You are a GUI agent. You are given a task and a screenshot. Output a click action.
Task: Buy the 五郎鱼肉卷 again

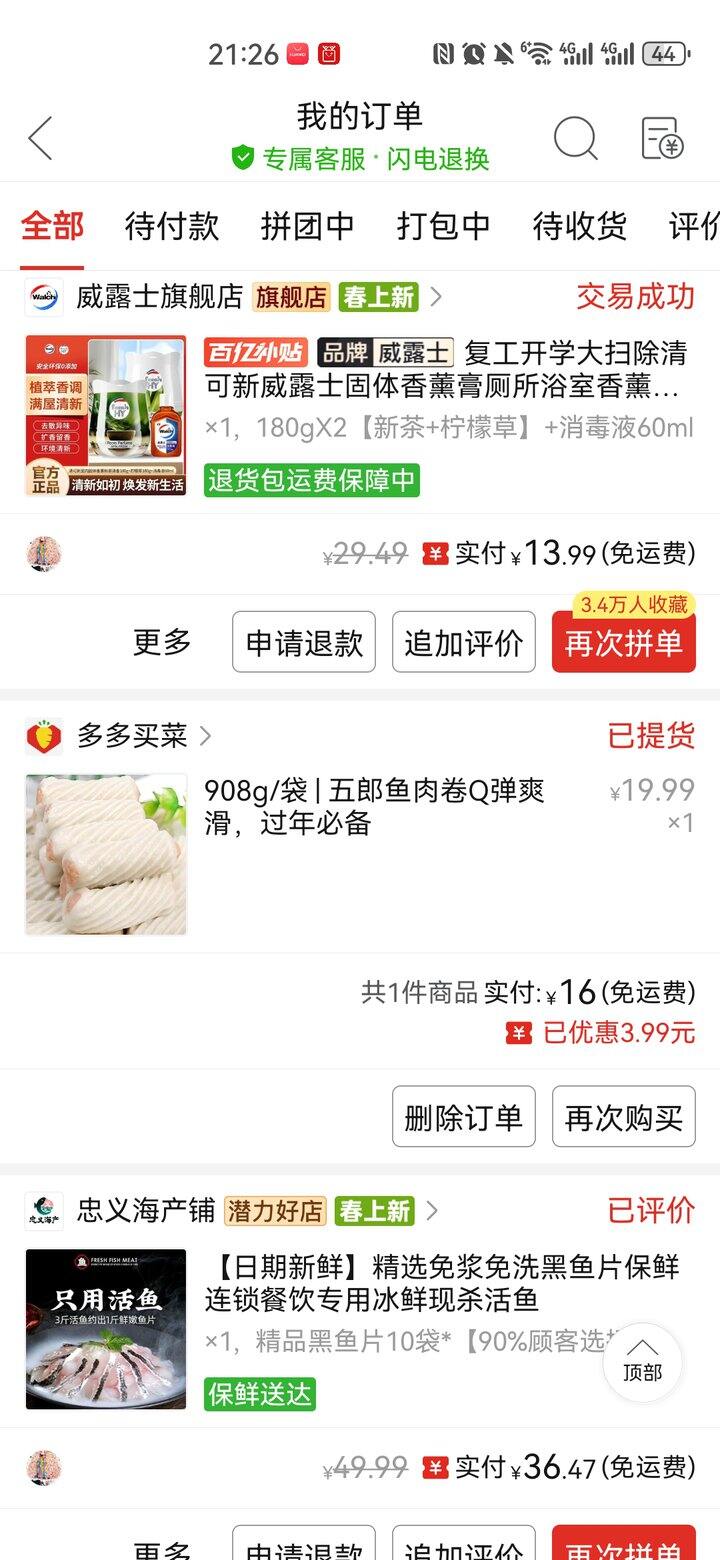(623, 1117)
